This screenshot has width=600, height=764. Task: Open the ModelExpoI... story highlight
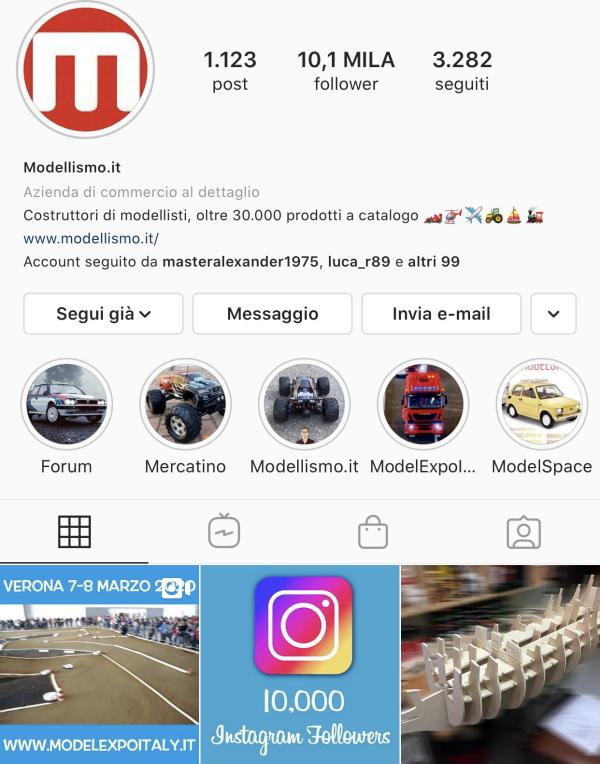click(x=423, y=405)
